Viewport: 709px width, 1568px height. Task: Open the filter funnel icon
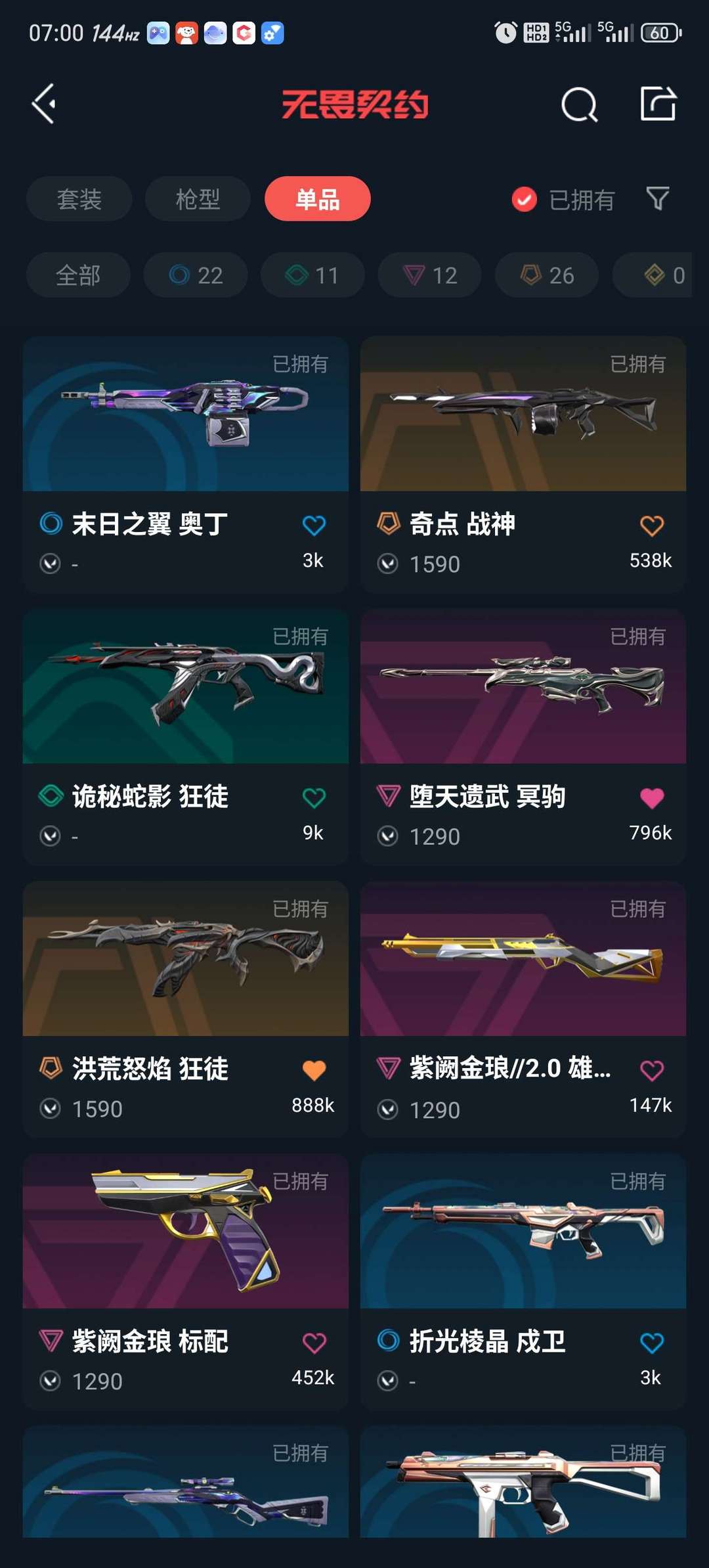(657, 198)
